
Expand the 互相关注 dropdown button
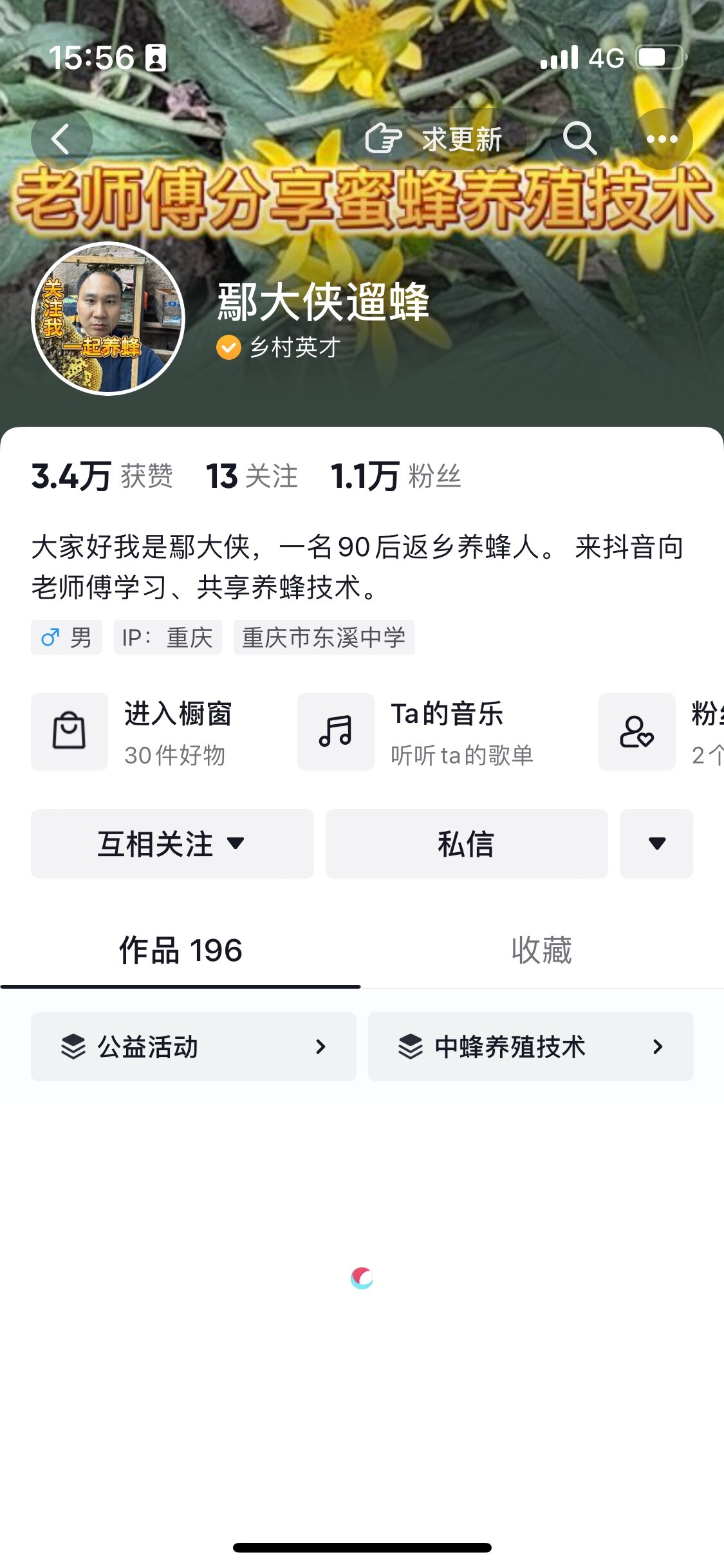(x=172, y=844)
